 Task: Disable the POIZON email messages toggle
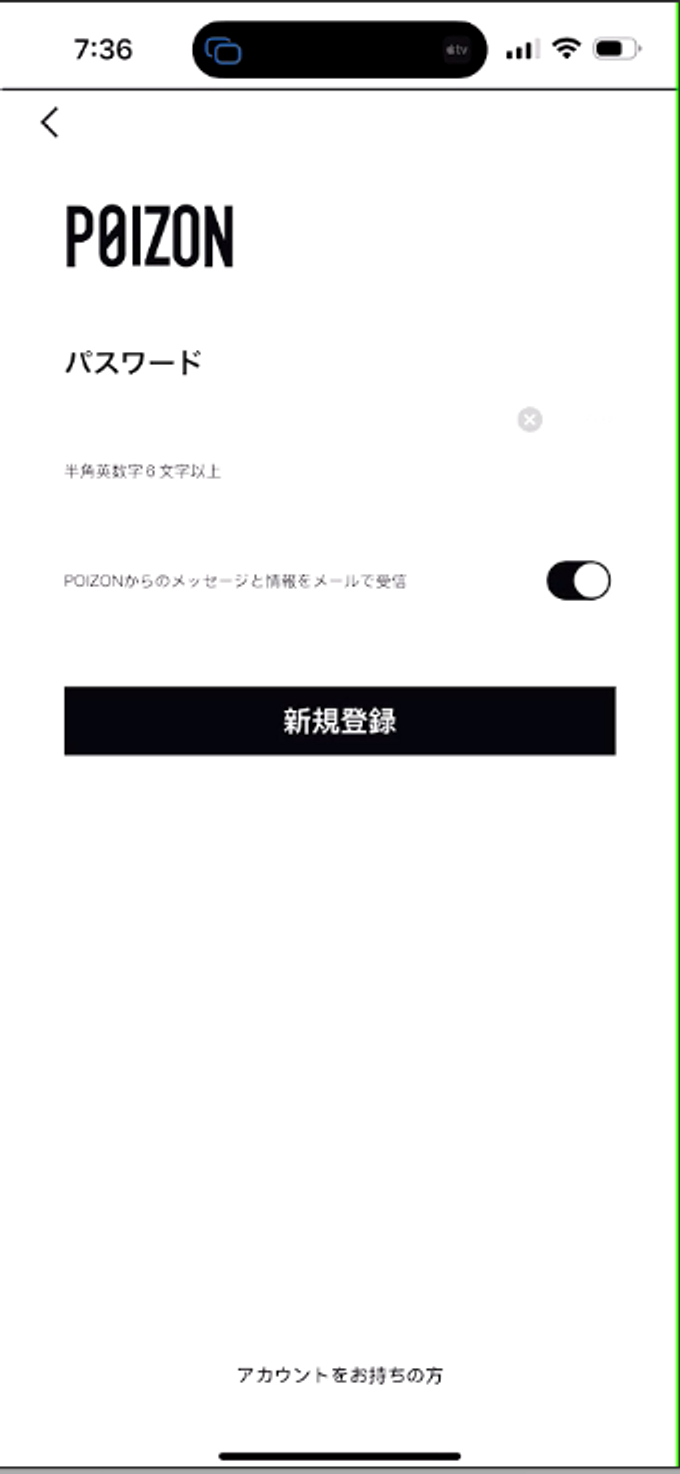(578, 580)
